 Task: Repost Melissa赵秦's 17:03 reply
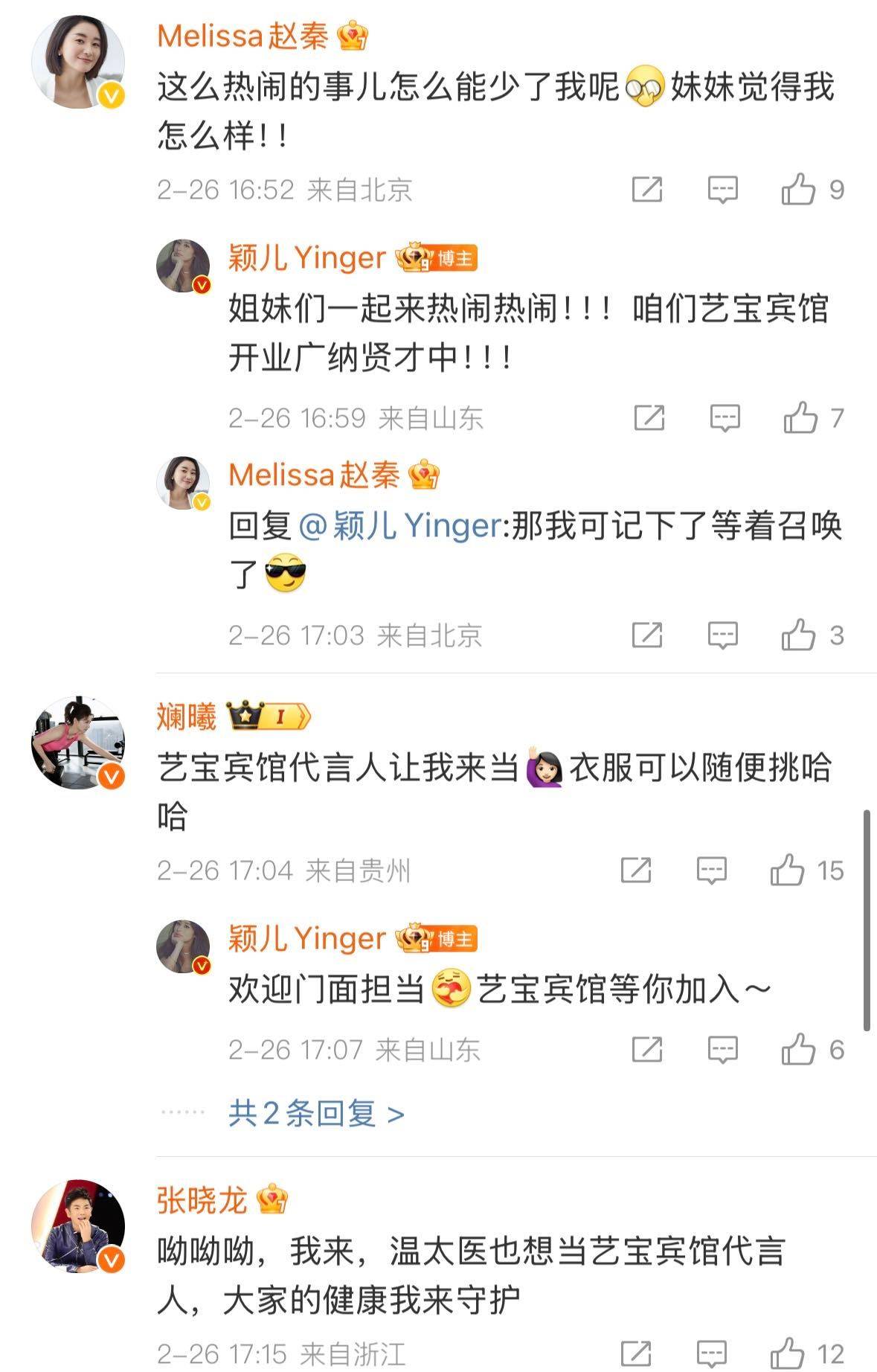(646, 635)
